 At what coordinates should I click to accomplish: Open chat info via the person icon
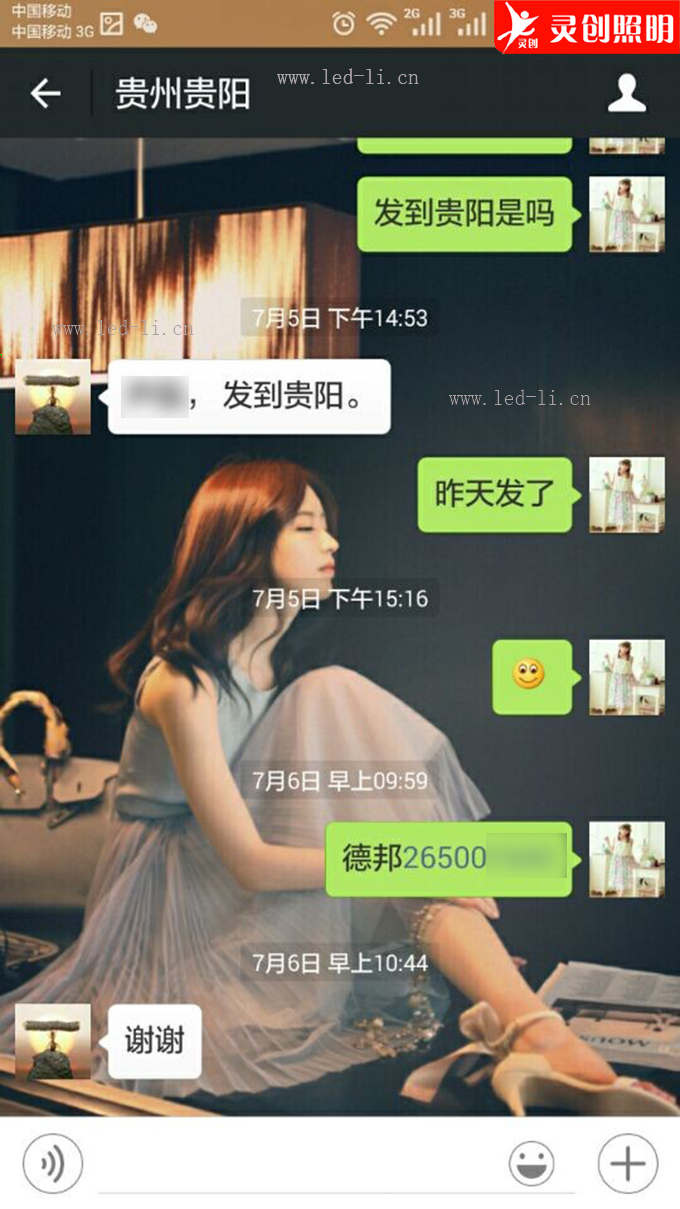pos(627,93)
